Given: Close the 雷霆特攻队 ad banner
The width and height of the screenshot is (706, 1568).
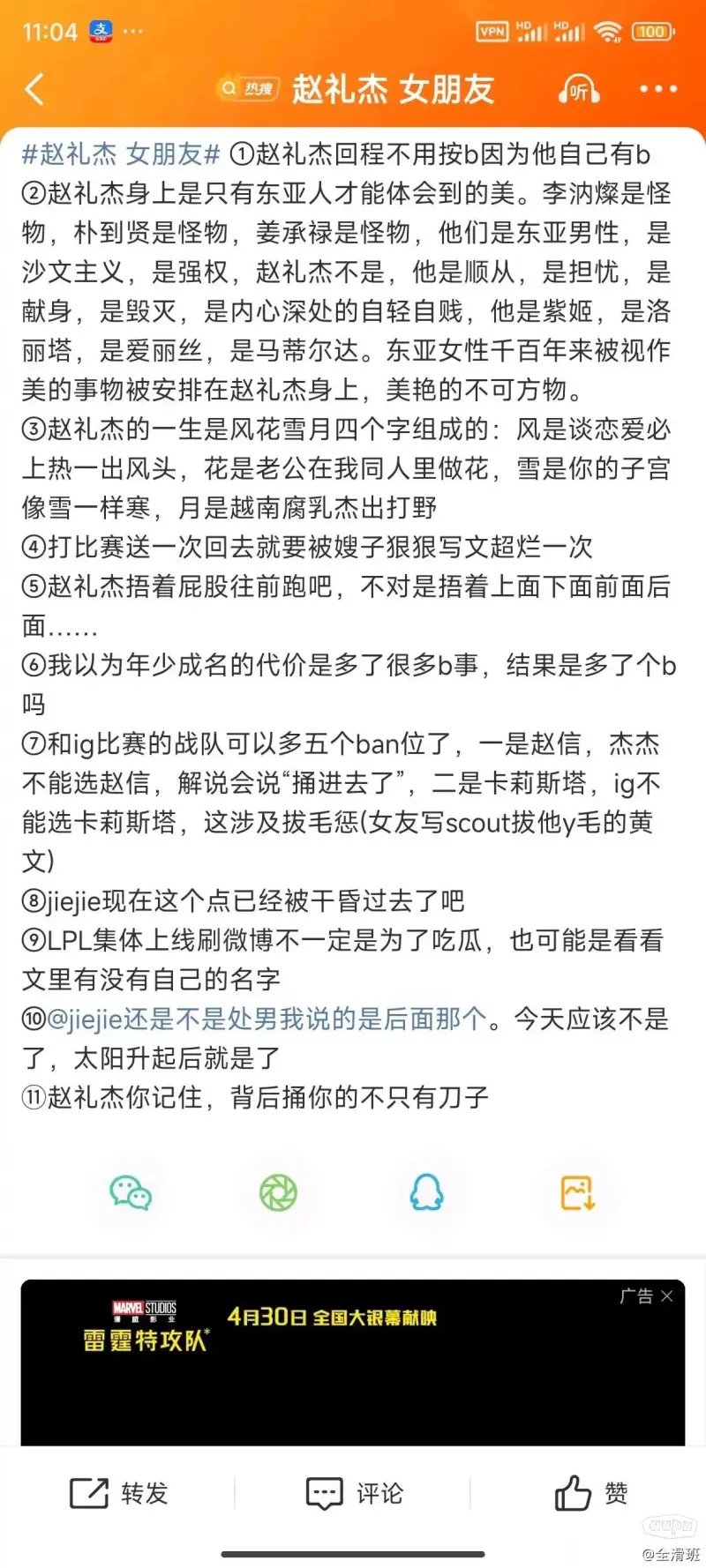Looking at the screenshot, I should [667, 1295].
